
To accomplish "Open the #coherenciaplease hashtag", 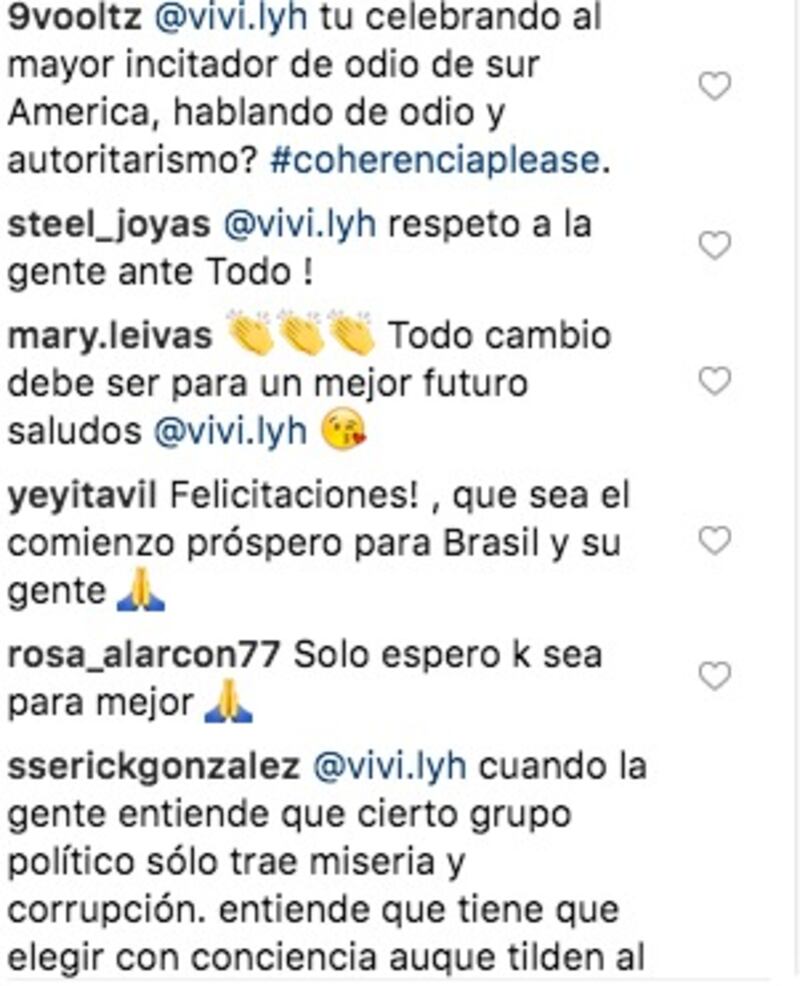I will click(x=436, y=161).
